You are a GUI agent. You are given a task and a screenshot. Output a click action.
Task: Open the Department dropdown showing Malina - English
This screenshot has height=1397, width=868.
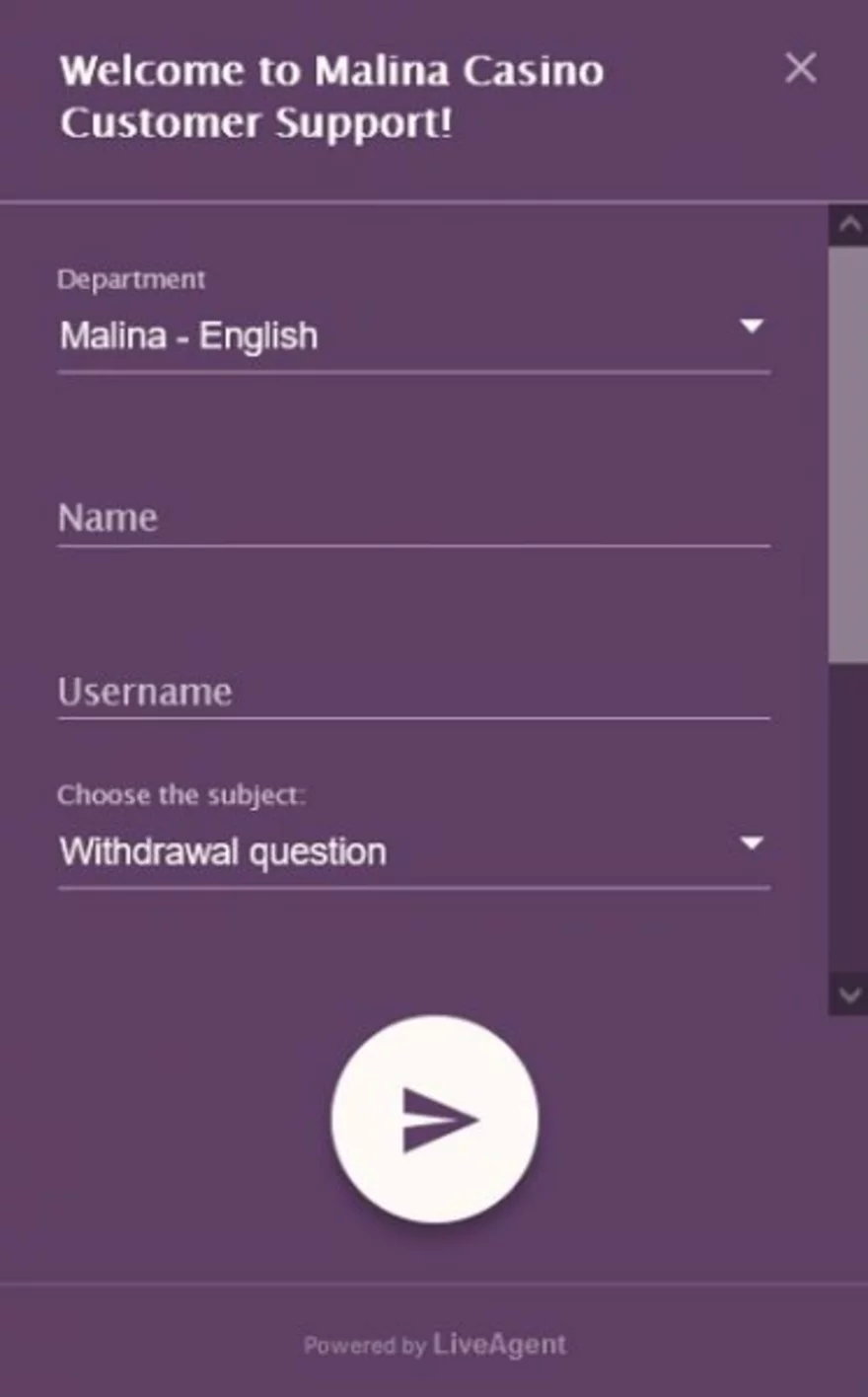click(x=413, y=336)
